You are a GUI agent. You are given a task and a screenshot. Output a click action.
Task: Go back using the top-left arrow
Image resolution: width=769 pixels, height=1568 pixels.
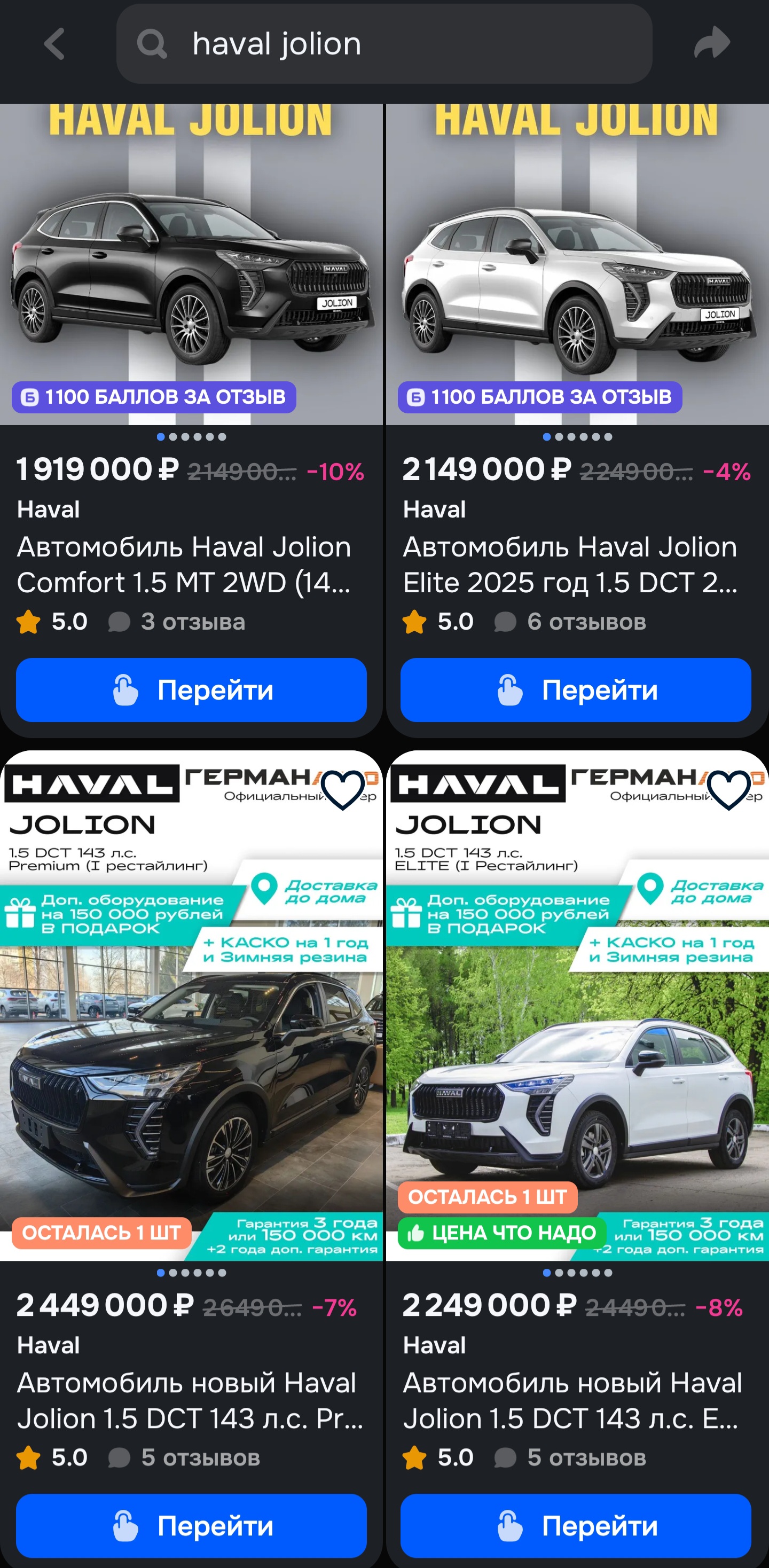(x=54, y=44)
